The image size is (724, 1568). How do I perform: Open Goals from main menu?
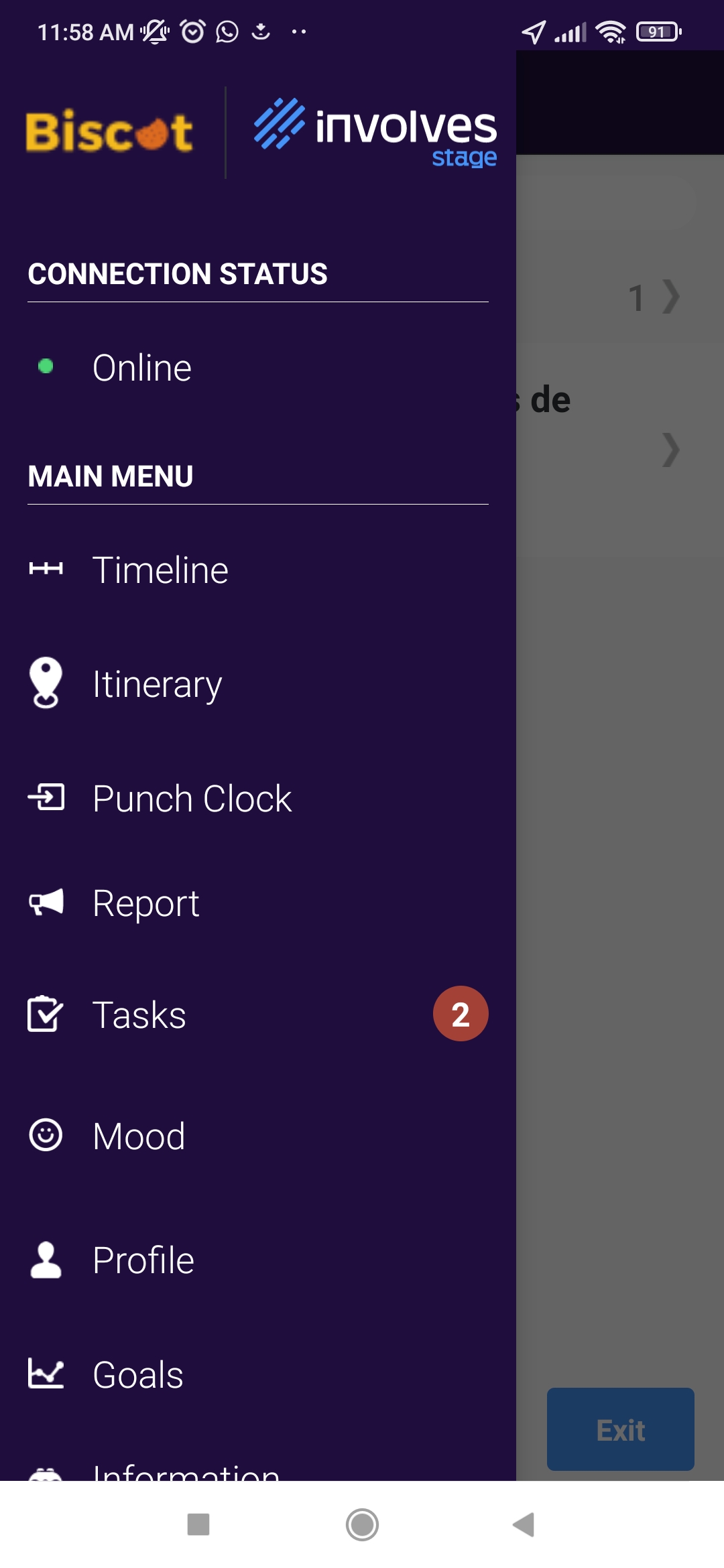point(138,1375)
